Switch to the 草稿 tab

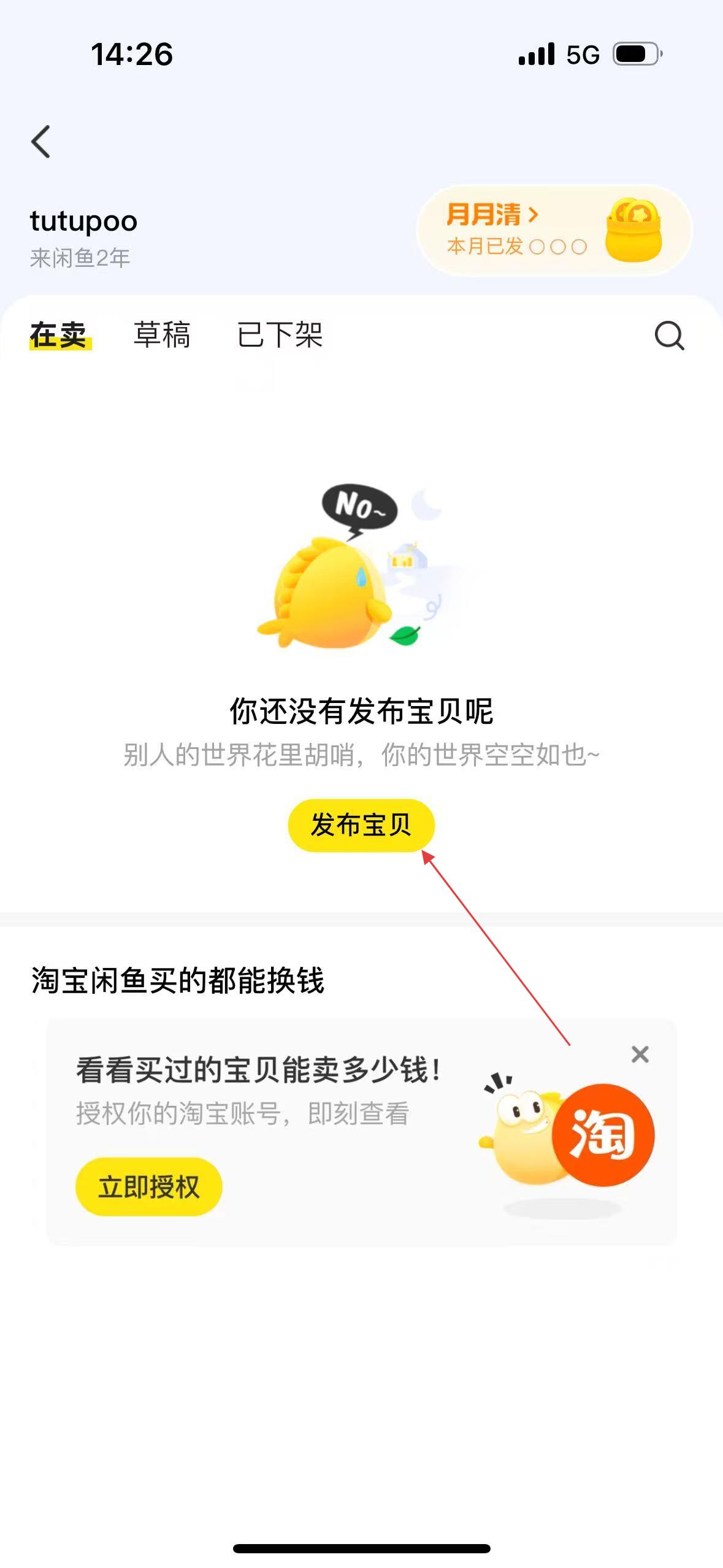(x=162, y=335)
